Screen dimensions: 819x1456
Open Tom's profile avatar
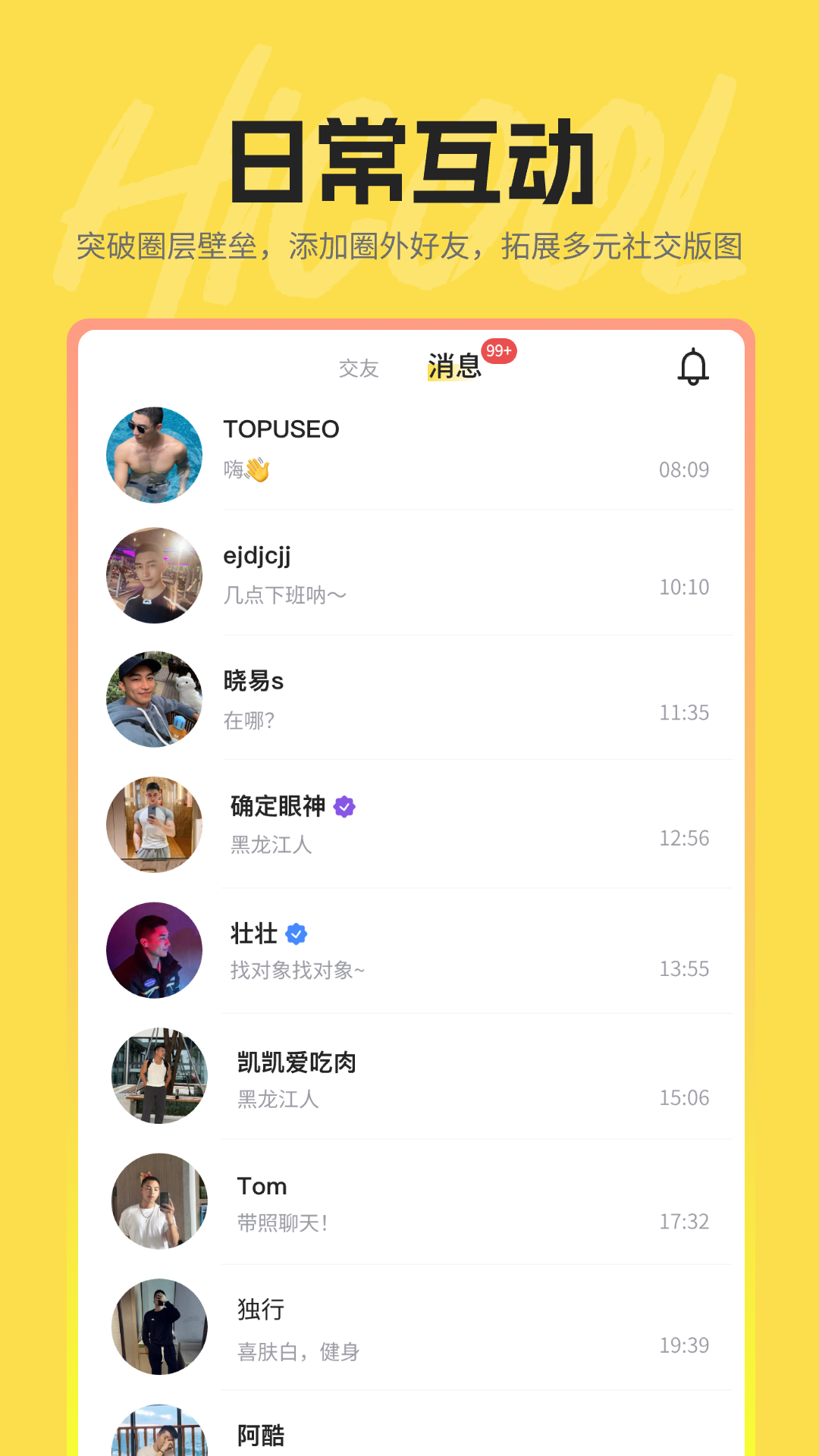pyautogui.click(x=158, y=1203)
